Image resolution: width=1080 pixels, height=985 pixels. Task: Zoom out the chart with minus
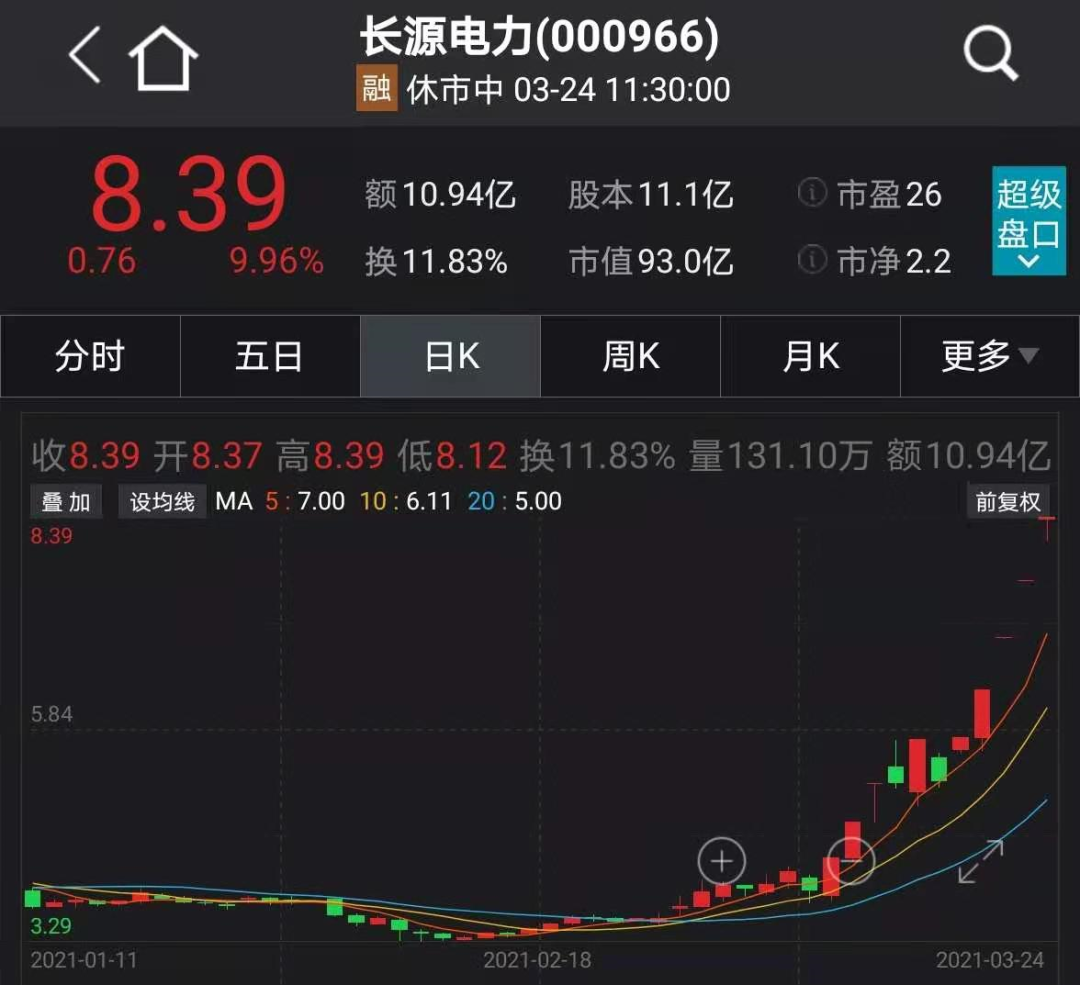point(851,859)
